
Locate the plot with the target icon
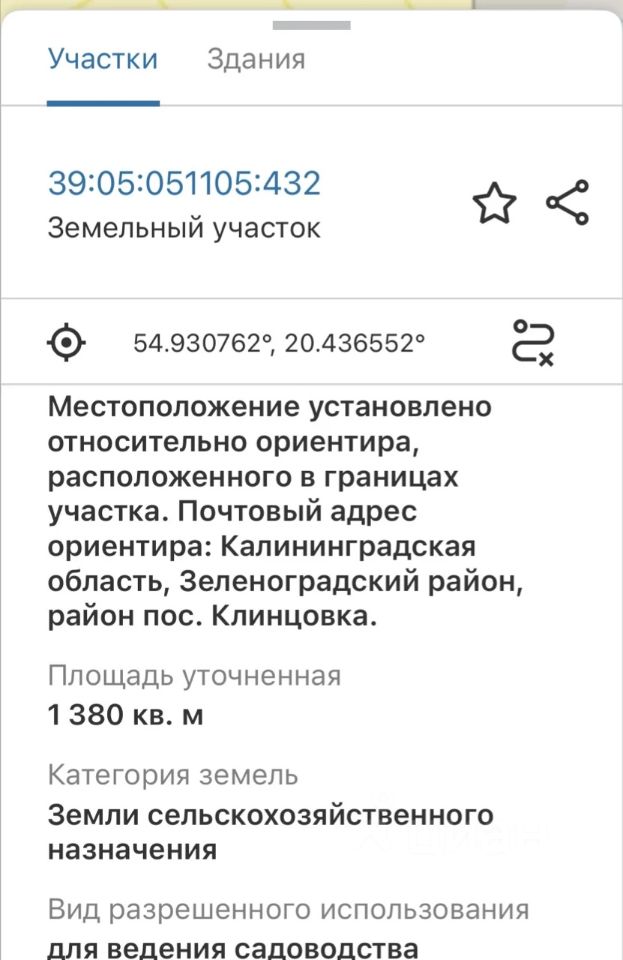[x=67, y=343]
